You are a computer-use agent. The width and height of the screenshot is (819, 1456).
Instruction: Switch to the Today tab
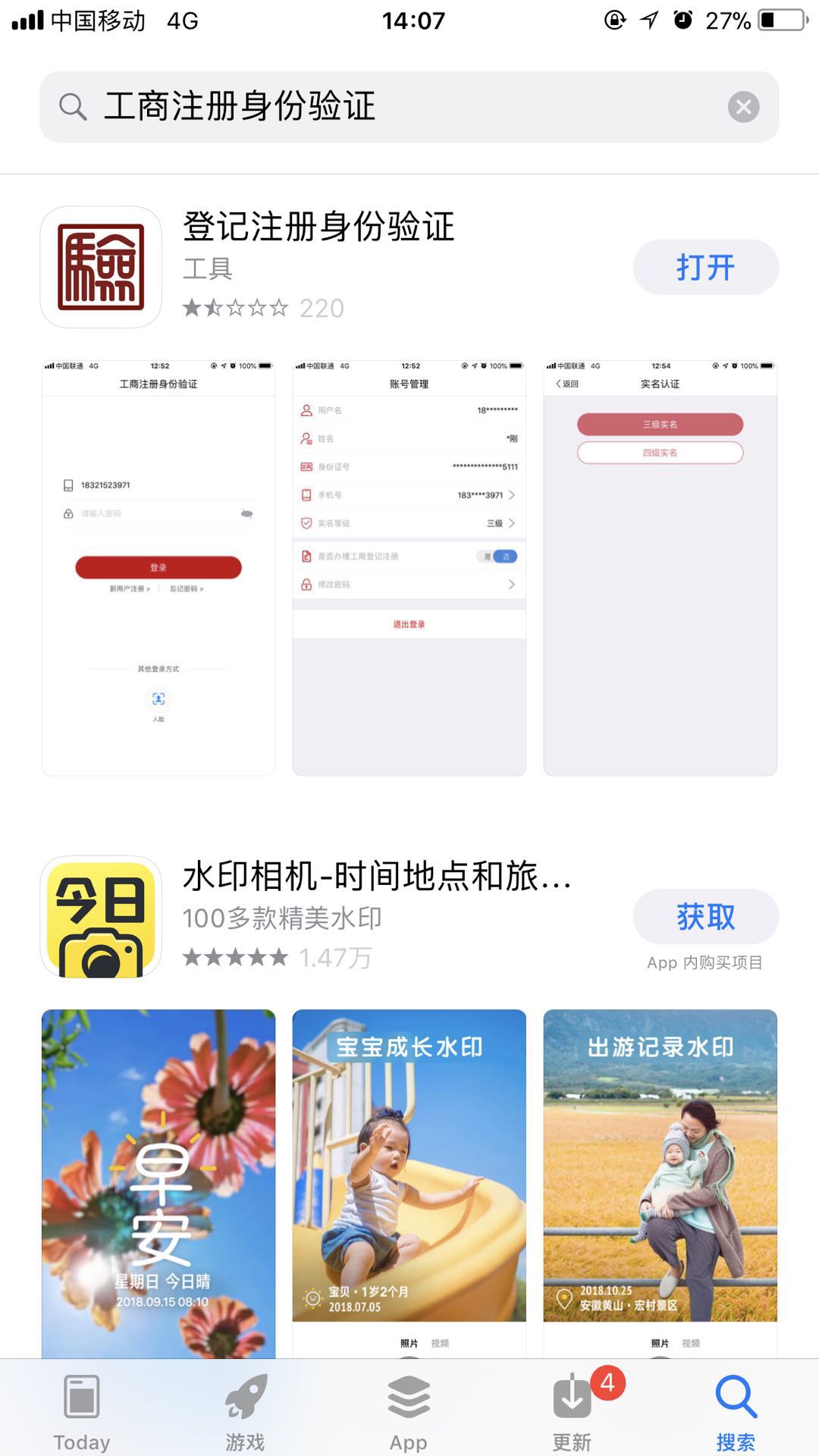(x=82, y=1410)
